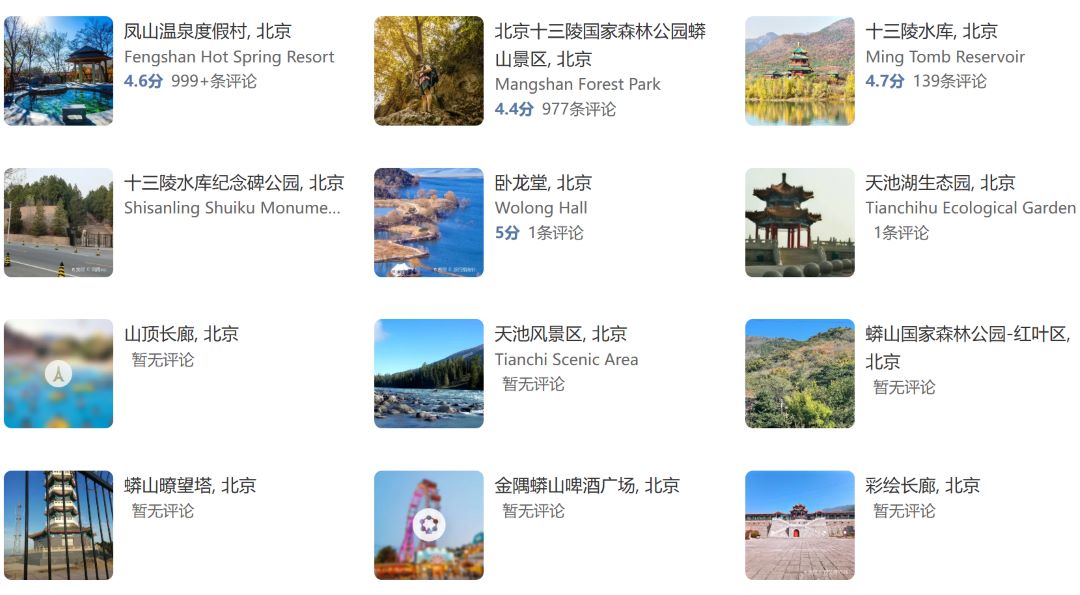Screen dimensions: 1080x595
Task: Open 金隅蟒山啤酒广场 listing
Action: [x=587, y=486]
